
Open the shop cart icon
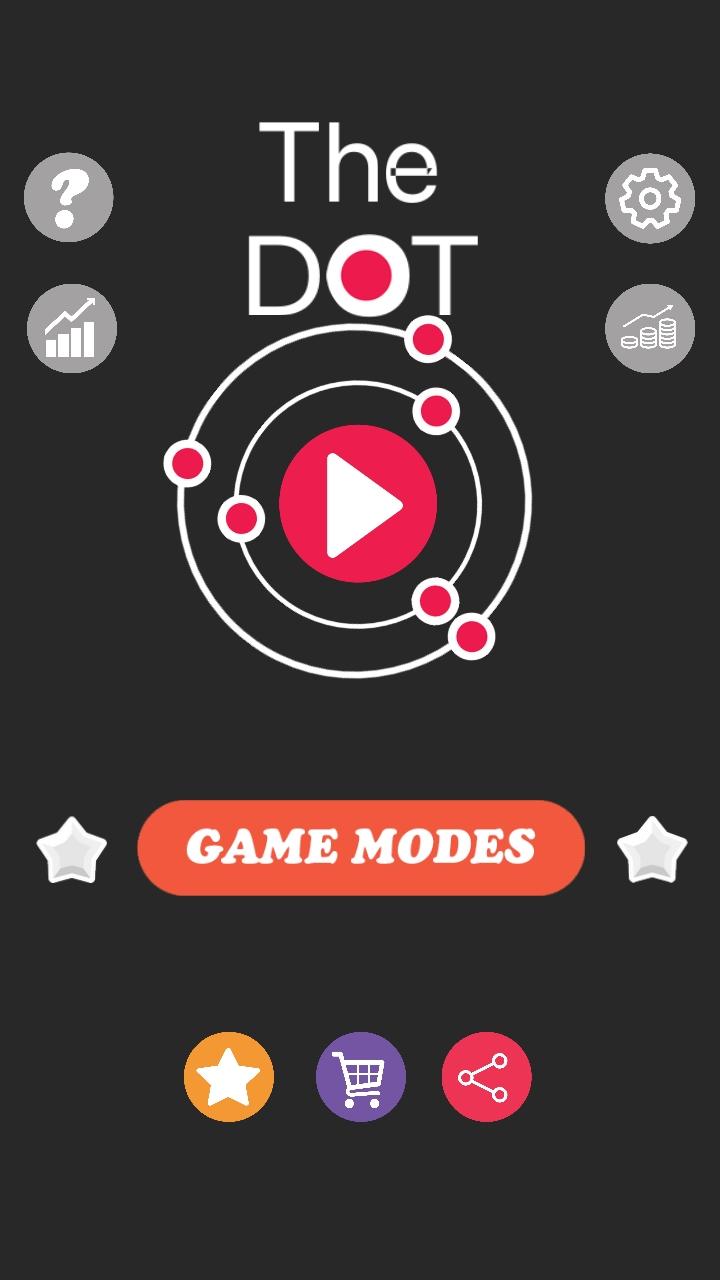pyautogui.click(x=361, y=1077)
